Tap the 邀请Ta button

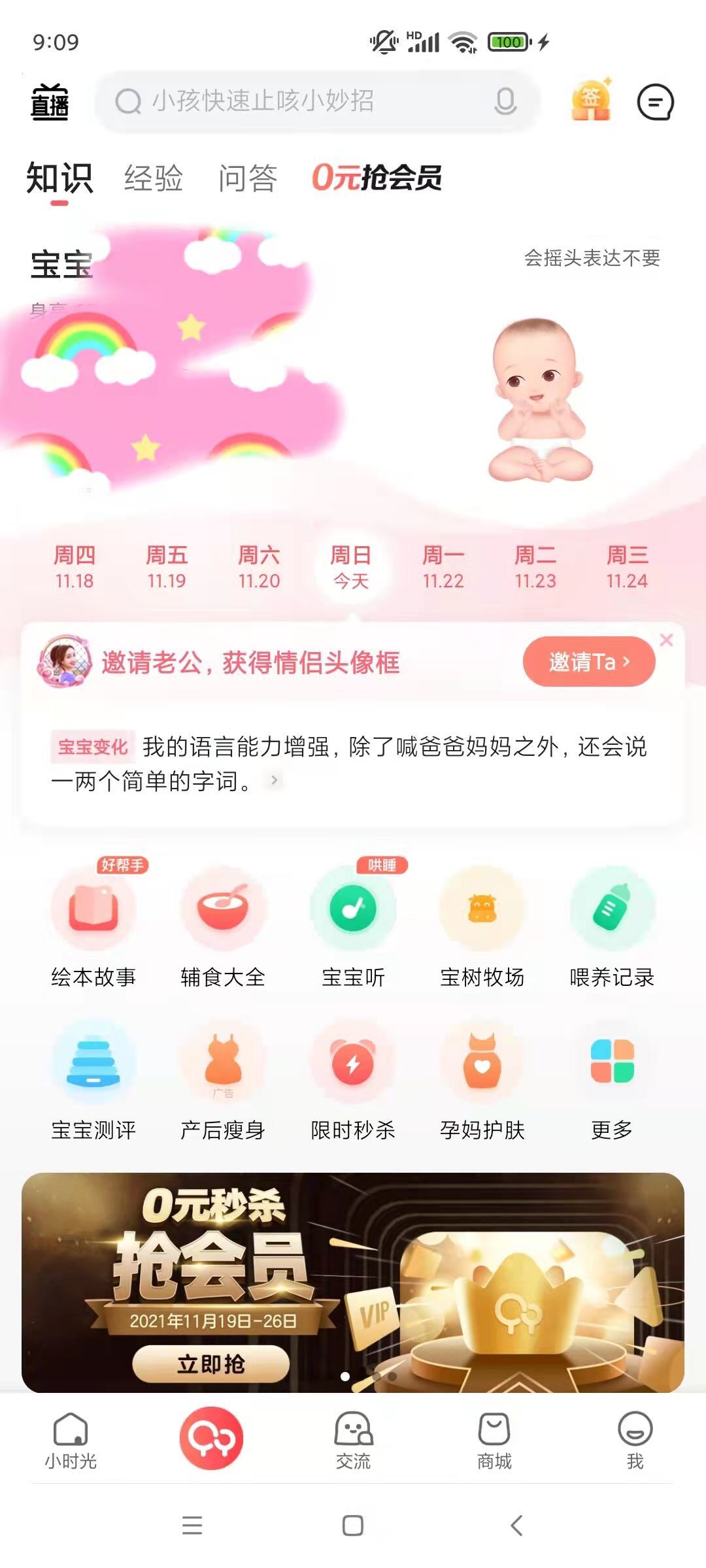(x=588, y=662)
